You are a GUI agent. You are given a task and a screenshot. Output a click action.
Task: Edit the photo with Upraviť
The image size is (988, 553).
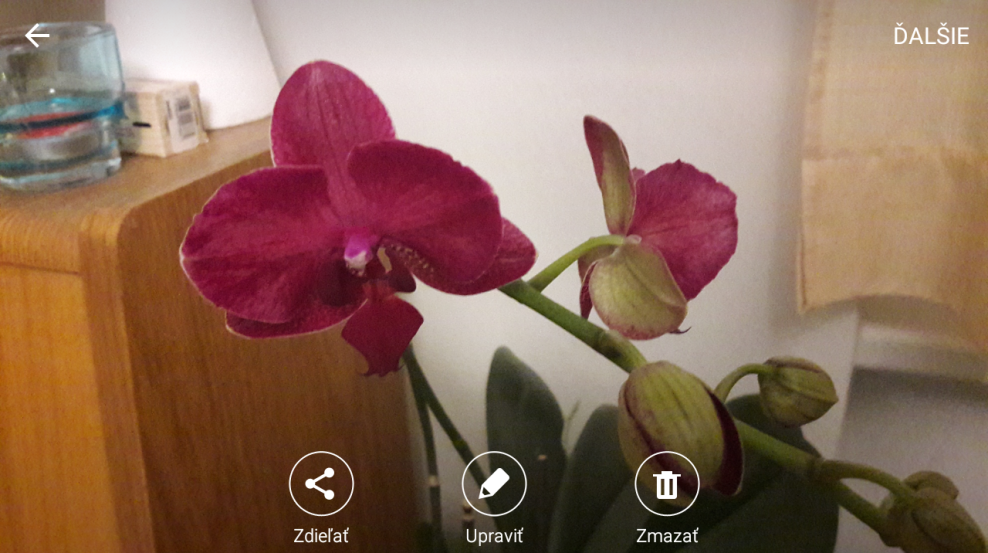tap(494, 485)
